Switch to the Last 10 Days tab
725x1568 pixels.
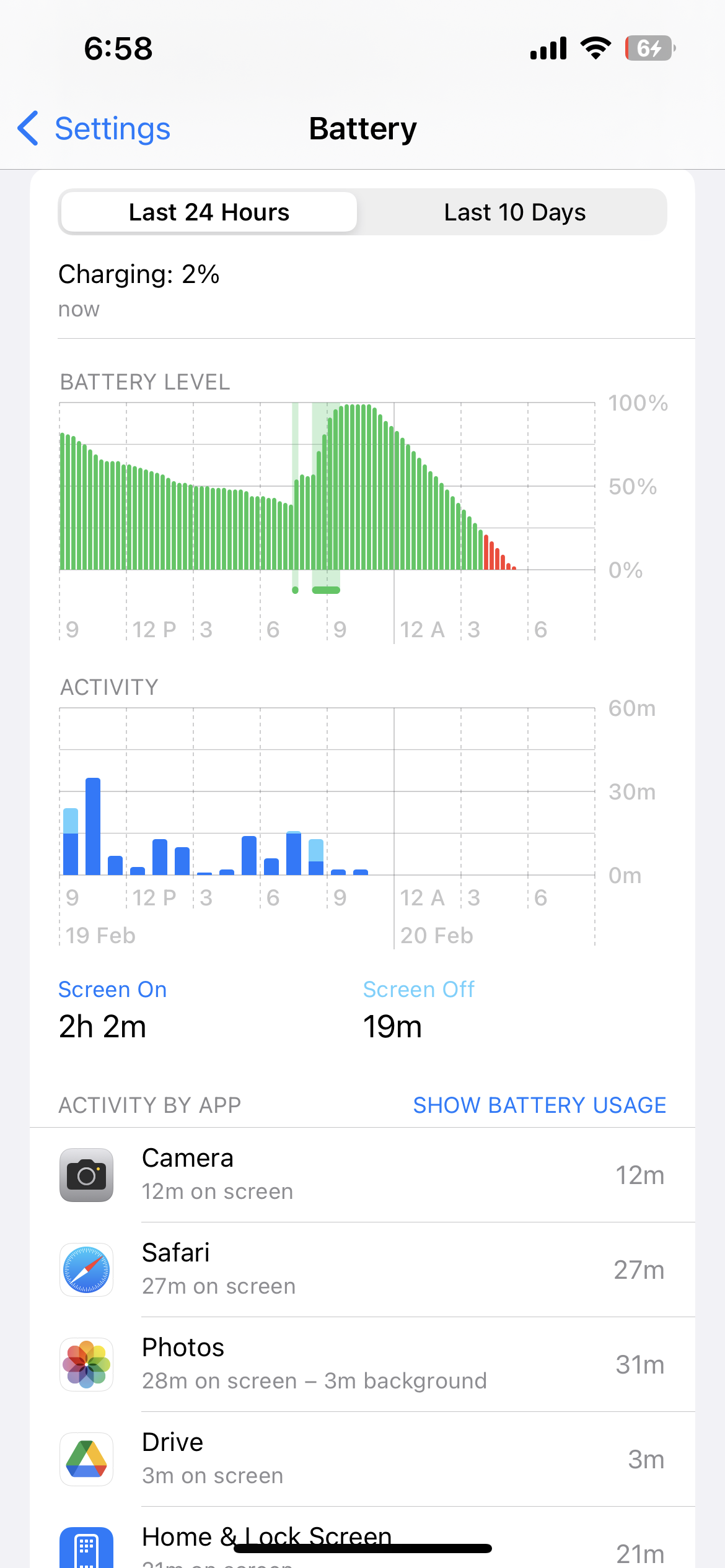[x=513, y=212]
